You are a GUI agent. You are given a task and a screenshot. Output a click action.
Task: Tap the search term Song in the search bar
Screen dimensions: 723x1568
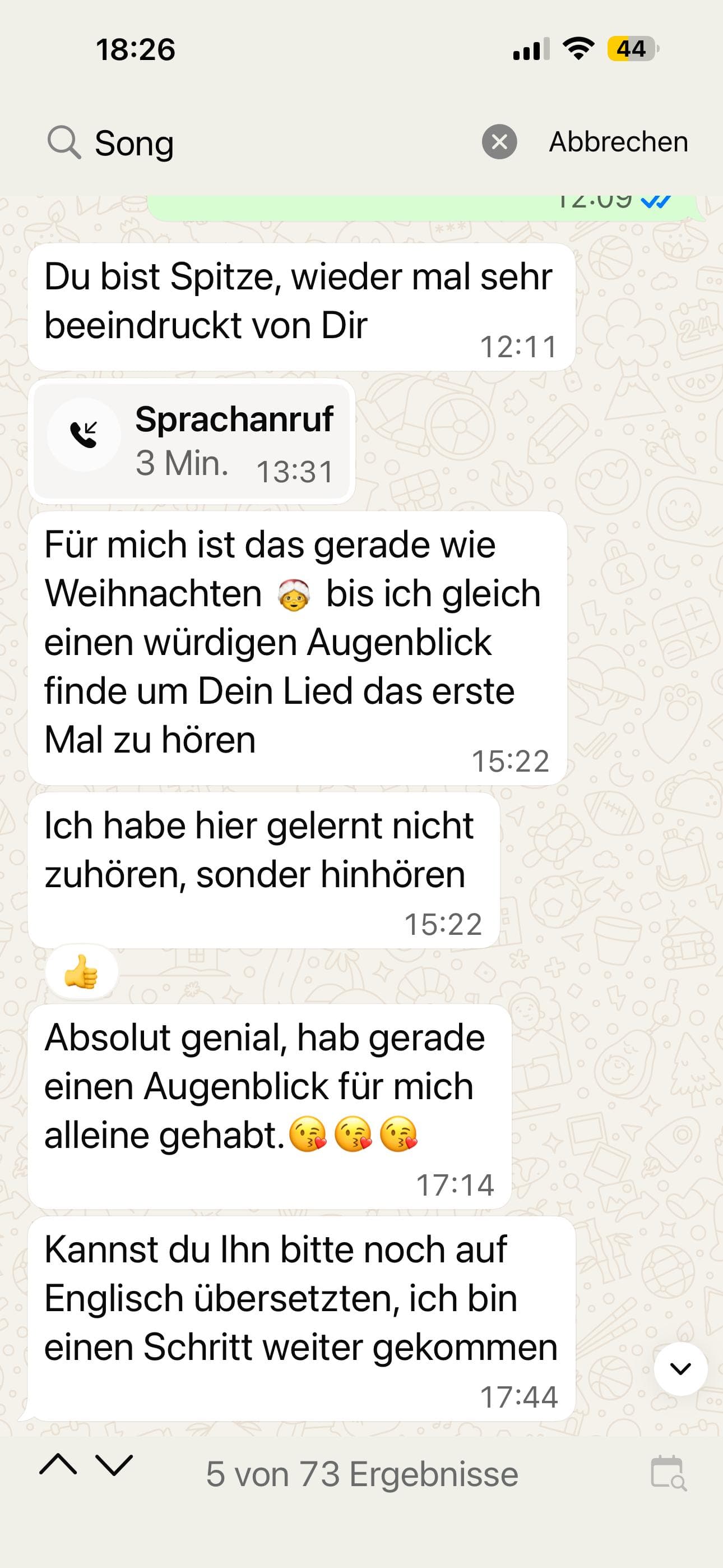(x=134, y=143)
